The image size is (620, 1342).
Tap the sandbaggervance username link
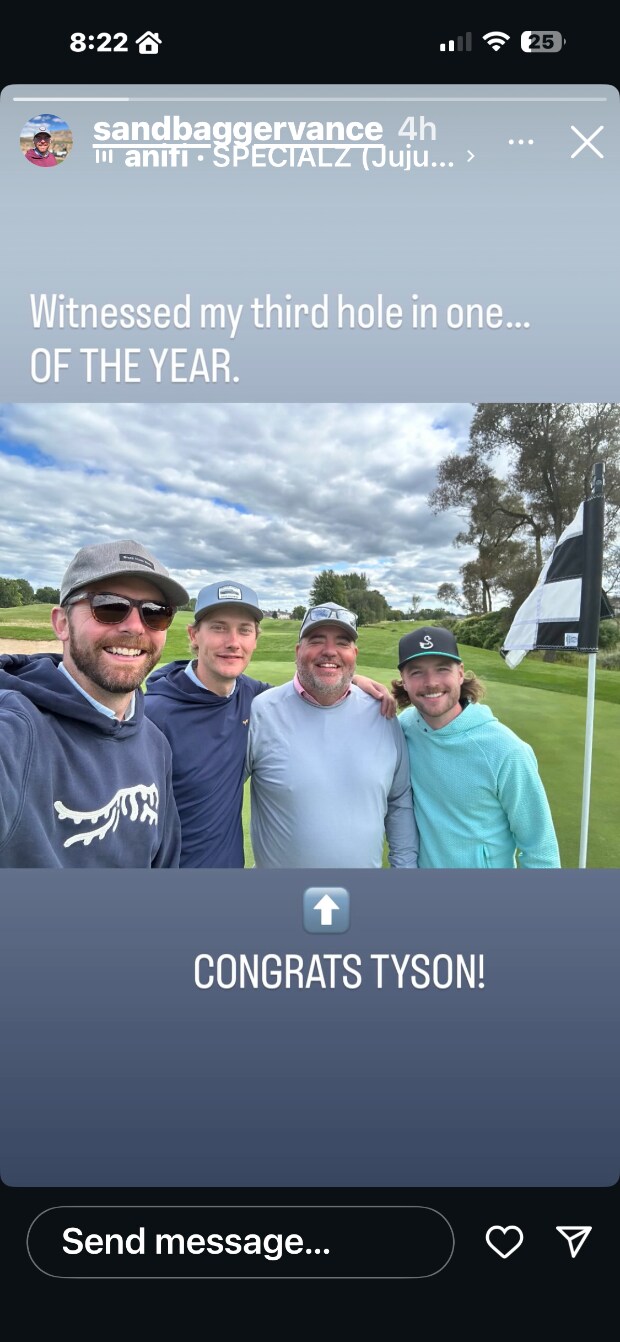(x=238, y=129)
